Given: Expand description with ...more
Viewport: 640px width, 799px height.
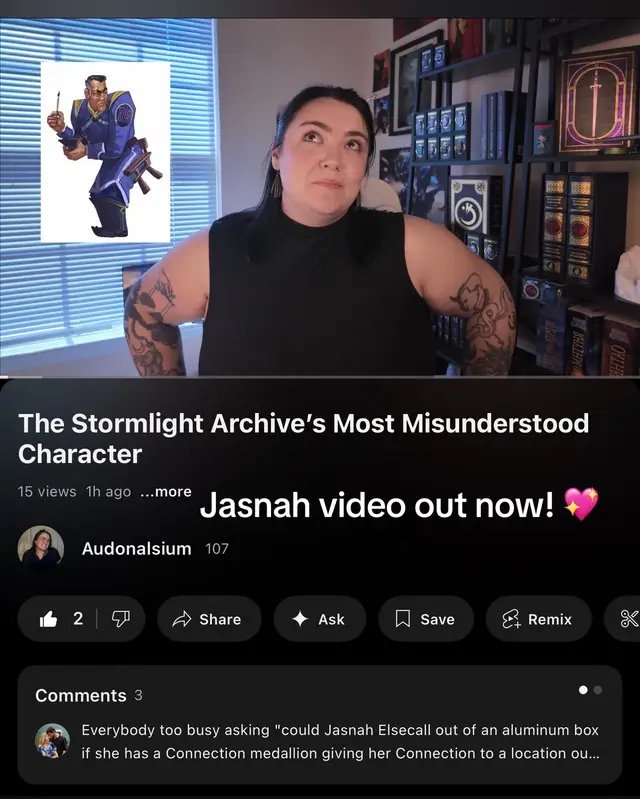Looking at the screenshot, I should point(166,491).
